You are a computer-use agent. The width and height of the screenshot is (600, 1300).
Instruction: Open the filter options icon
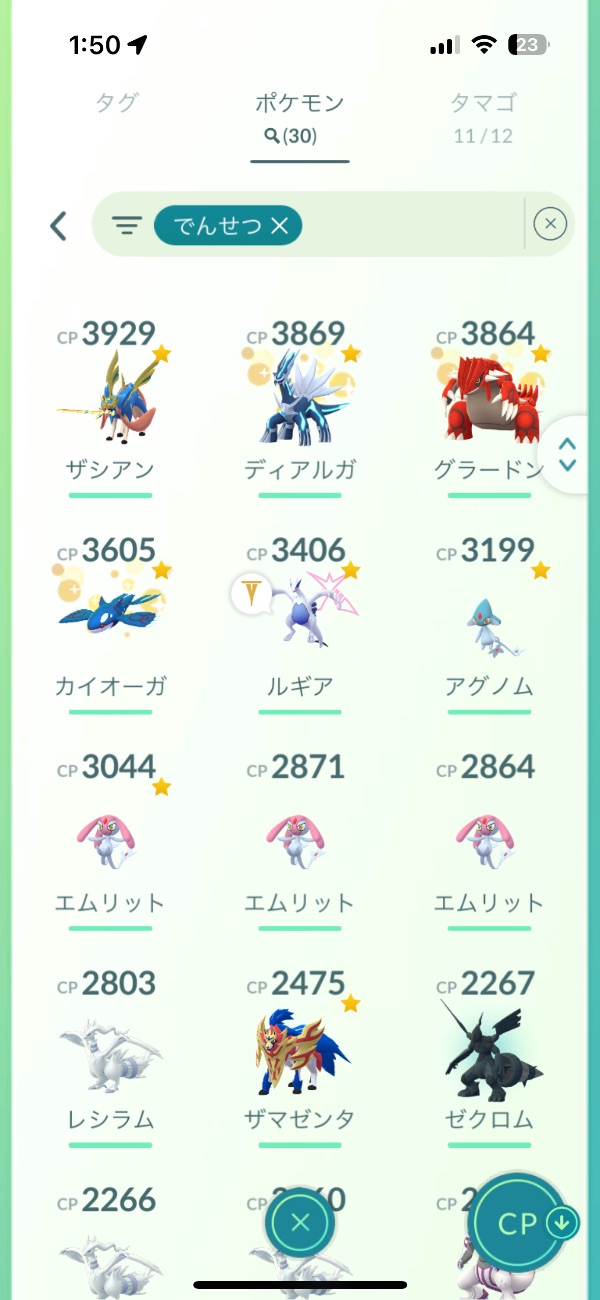click(126, 226)
